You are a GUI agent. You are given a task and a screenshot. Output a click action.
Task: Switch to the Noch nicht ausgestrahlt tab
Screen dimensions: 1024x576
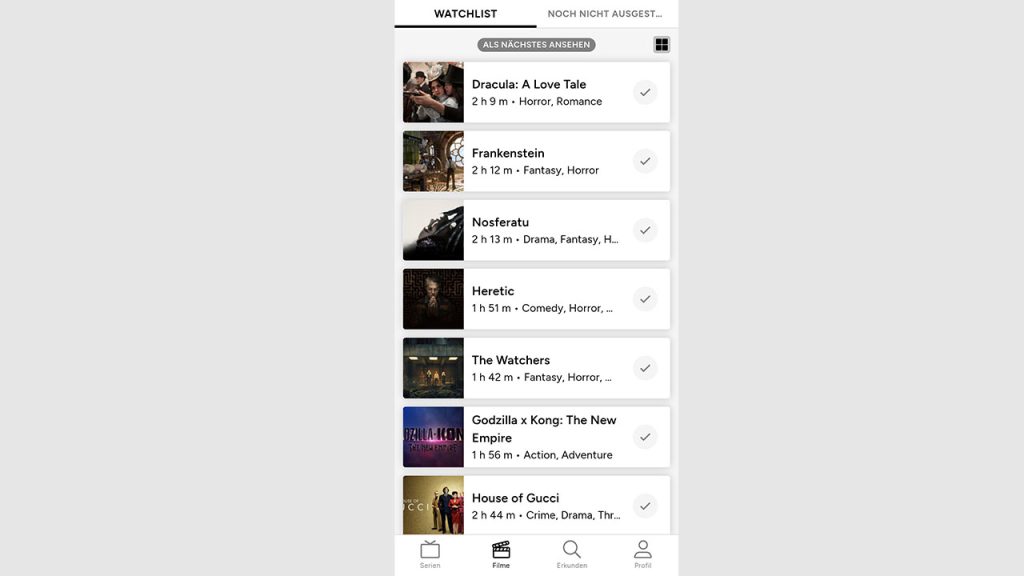pos(605,14)
